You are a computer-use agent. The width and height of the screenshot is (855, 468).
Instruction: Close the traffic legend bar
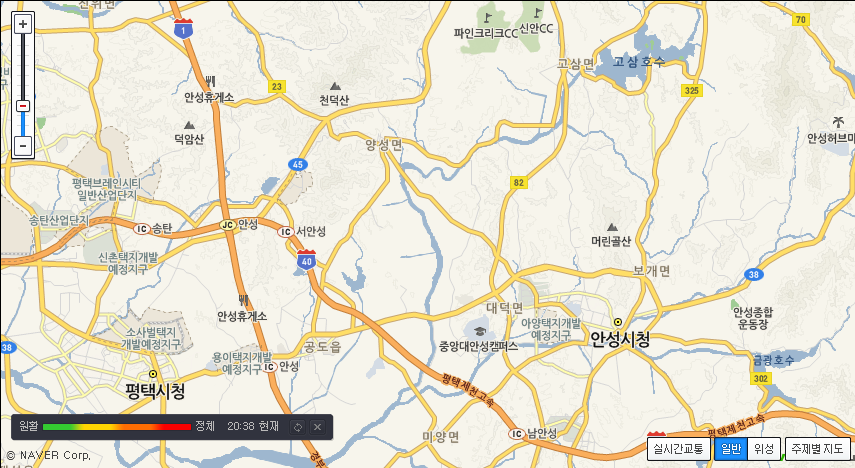(x=318, y=427)
